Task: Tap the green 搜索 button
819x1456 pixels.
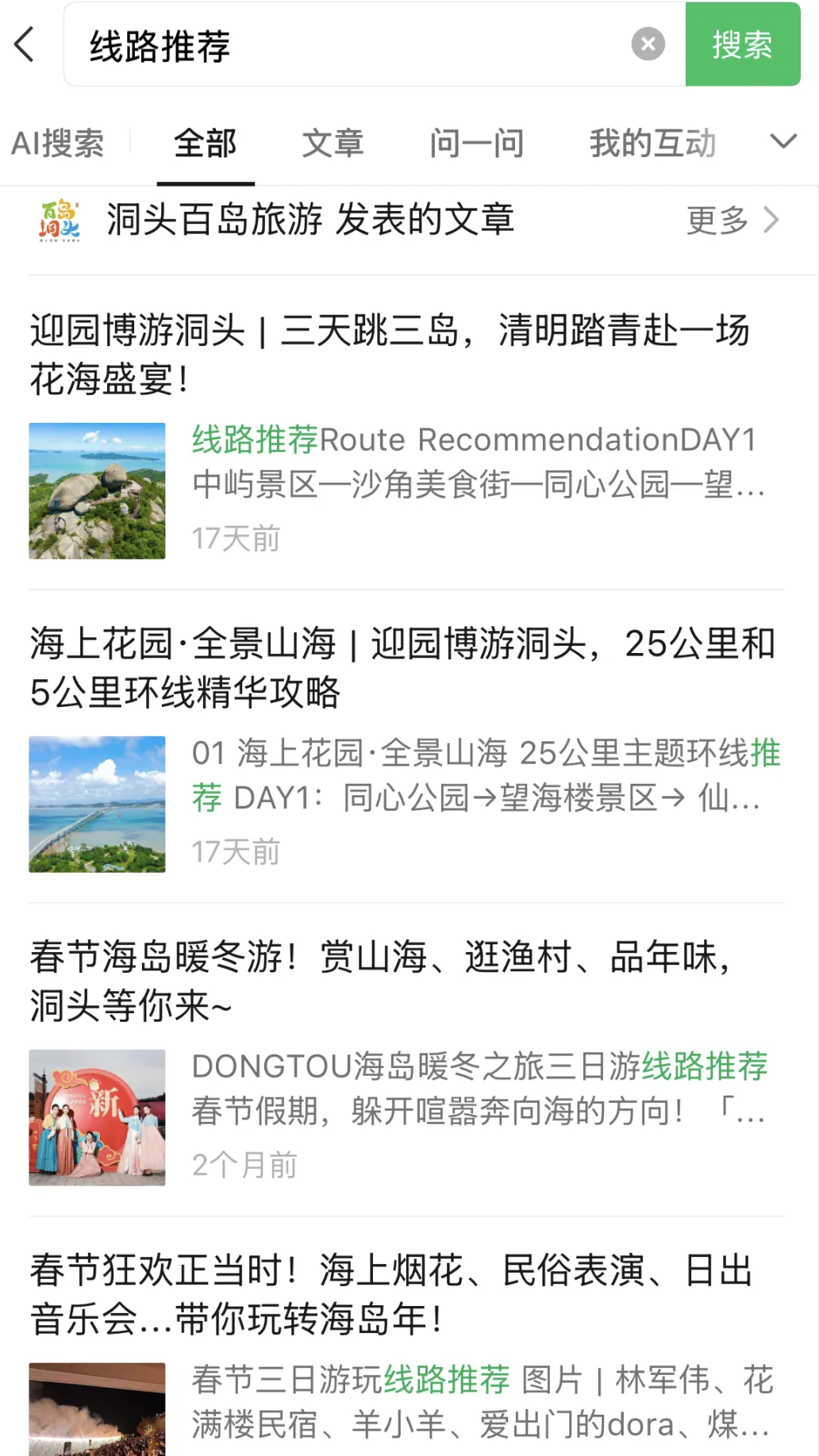Action: click(742, 44)
